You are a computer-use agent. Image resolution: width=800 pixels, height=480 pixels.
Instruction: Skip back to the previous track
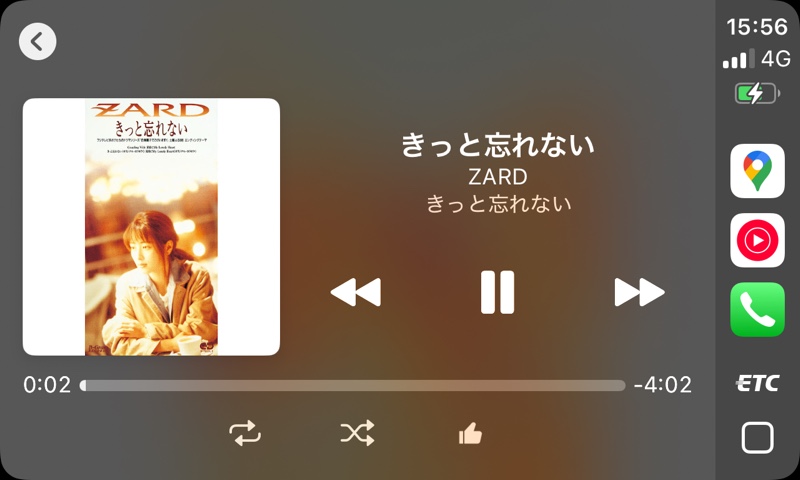point(356,292)
